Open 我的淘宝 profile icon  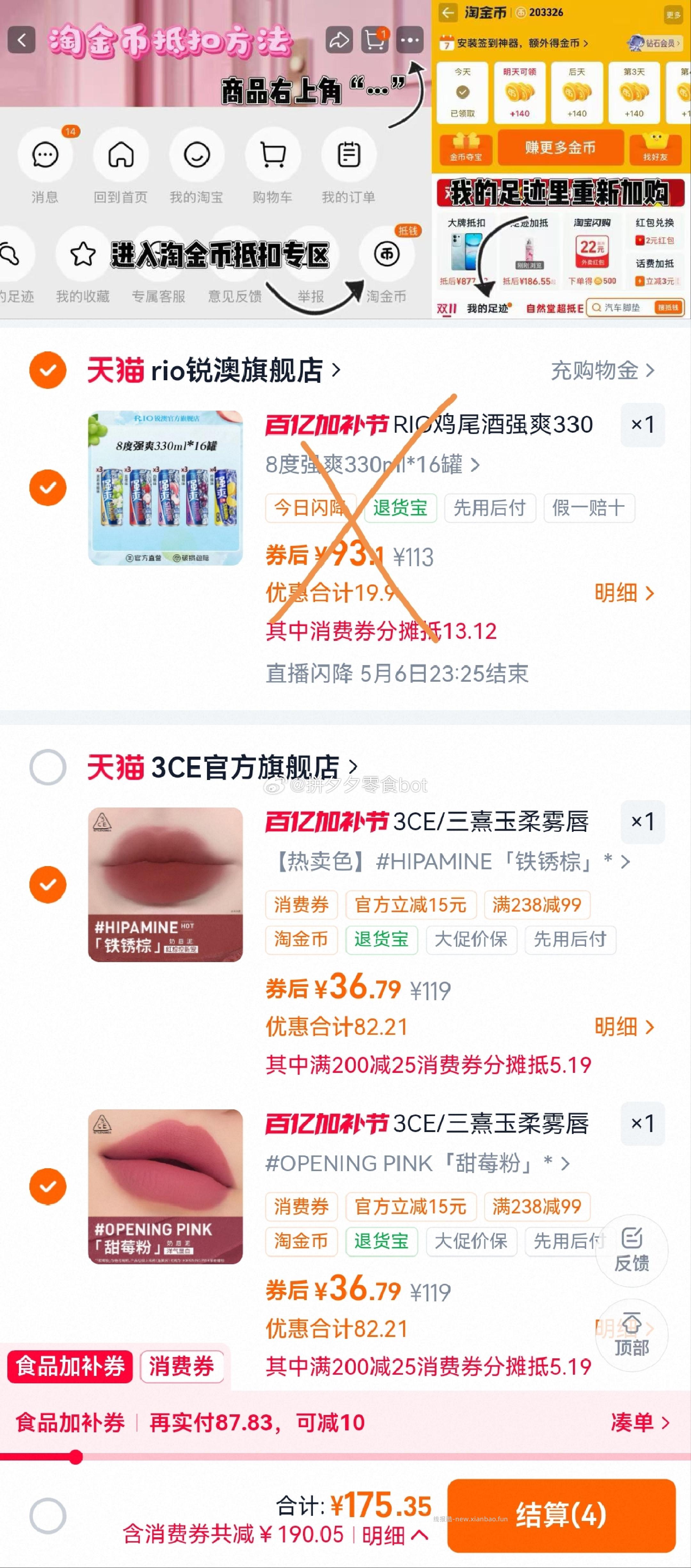click(196, 155)
